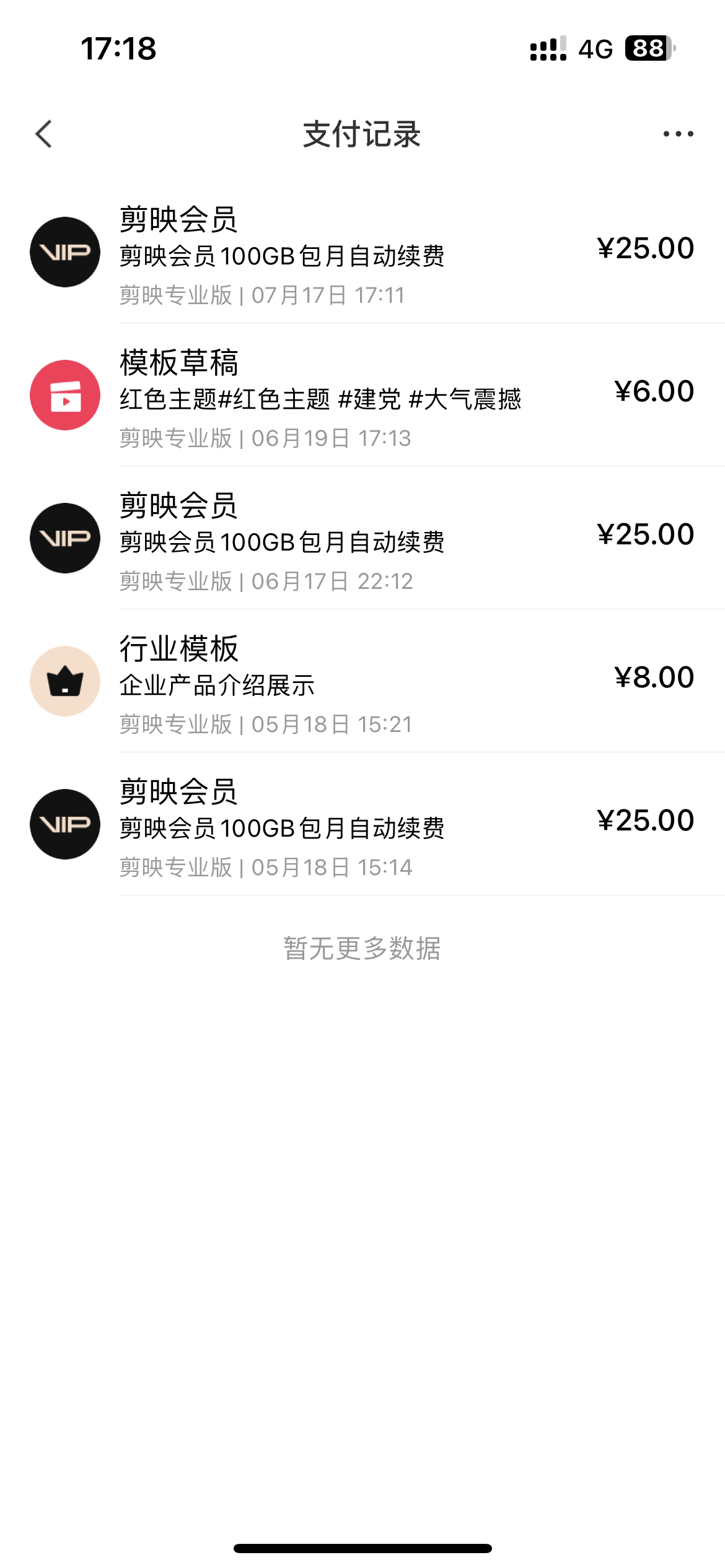Open the 剪映会员 payment from 06月17日

362,538
